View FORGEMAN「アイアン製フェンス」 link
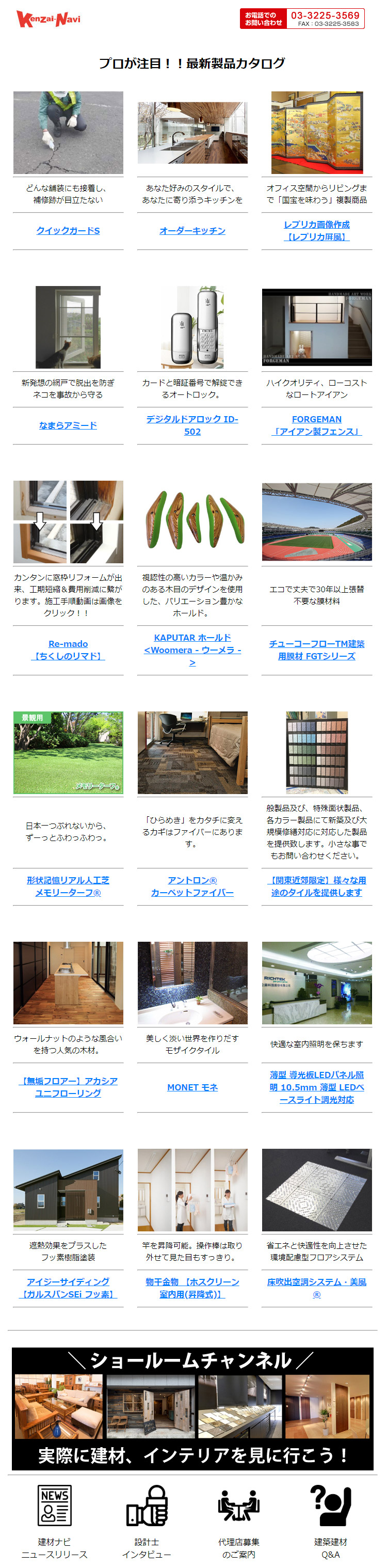Screen dimensions: 387x1568 click(316, 425)
